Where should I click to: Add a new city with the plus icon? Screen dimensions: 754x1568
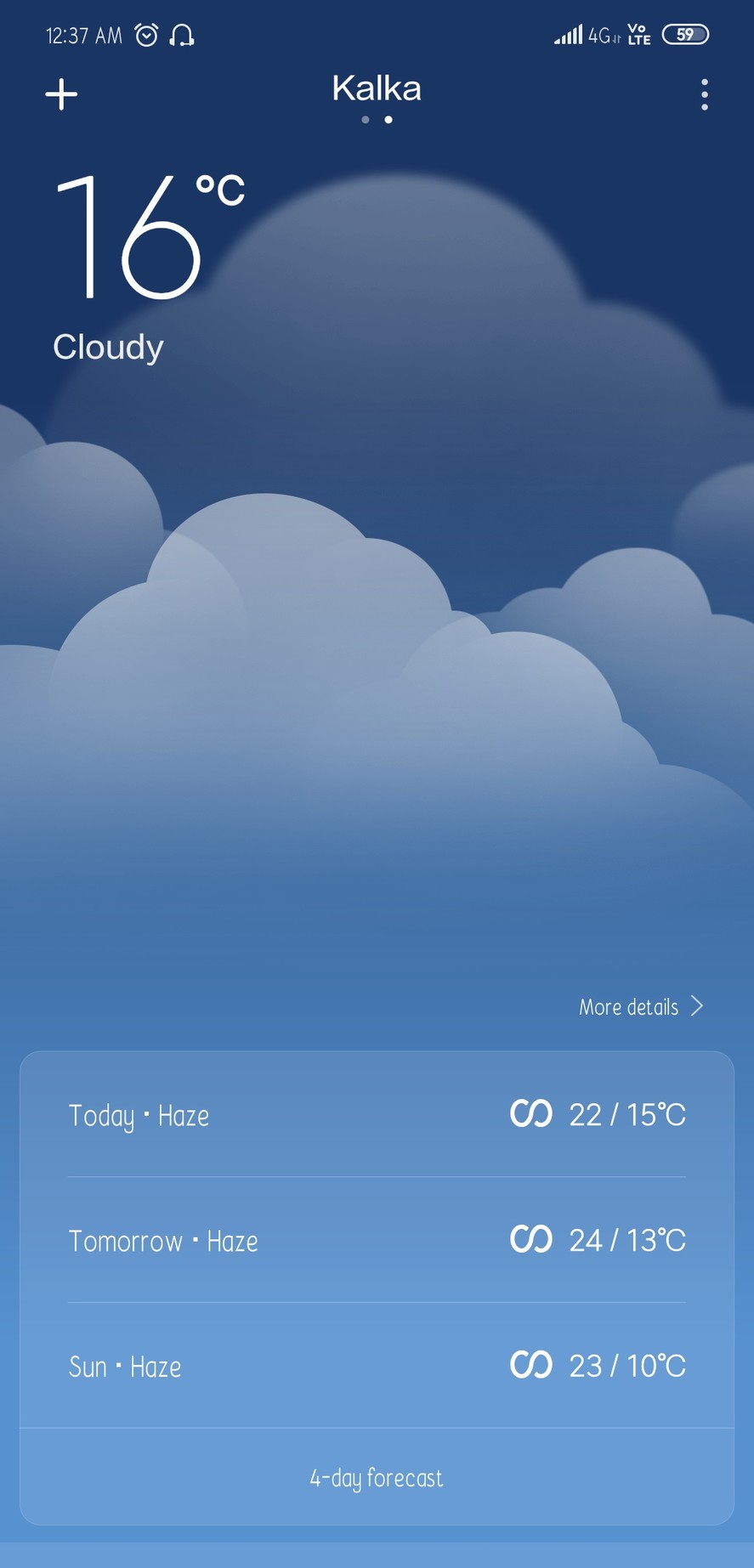pyautogui.click(x=61, y=94)
